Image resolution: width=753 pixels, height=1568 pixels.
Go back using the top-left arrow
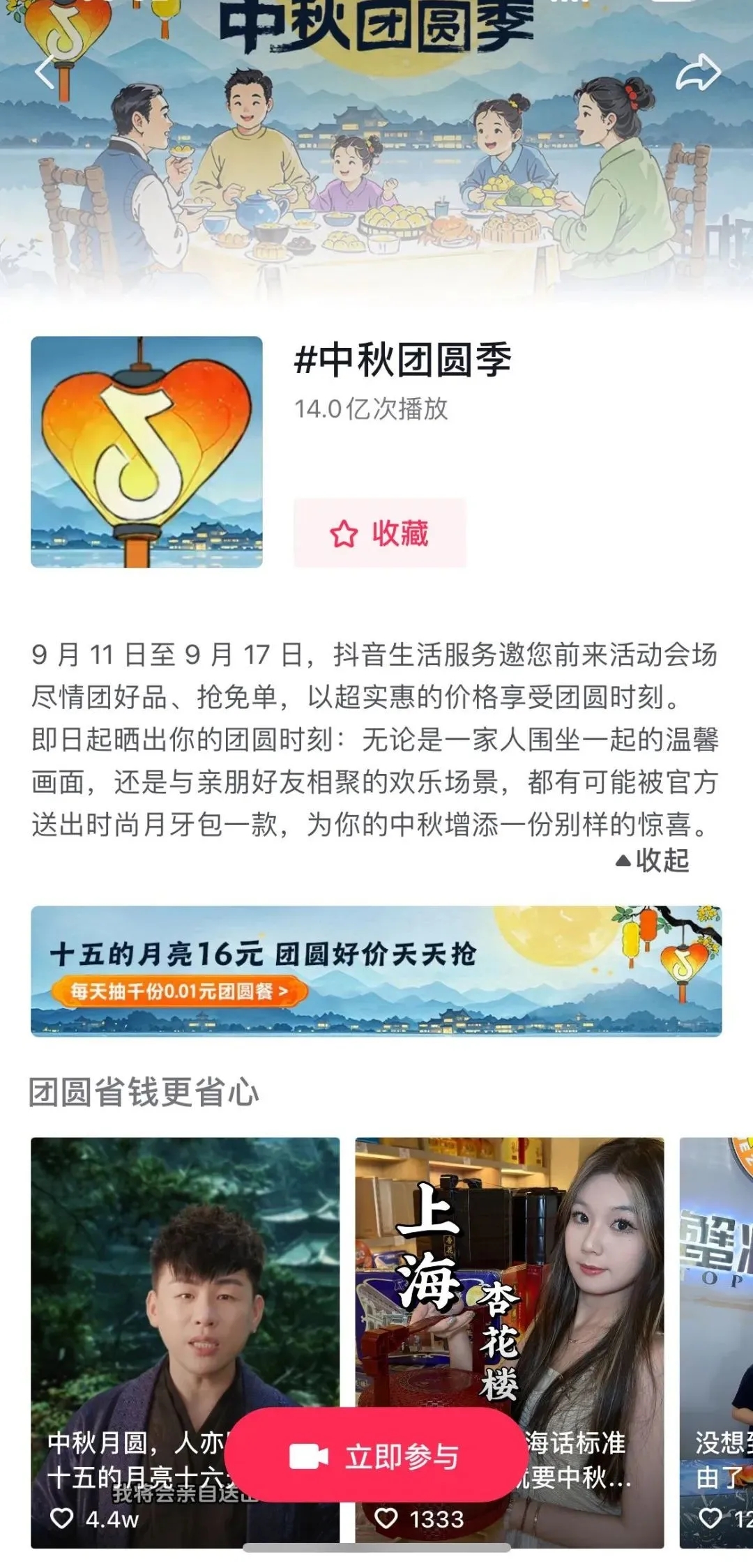pyautogui.click(x=46, y=72)
